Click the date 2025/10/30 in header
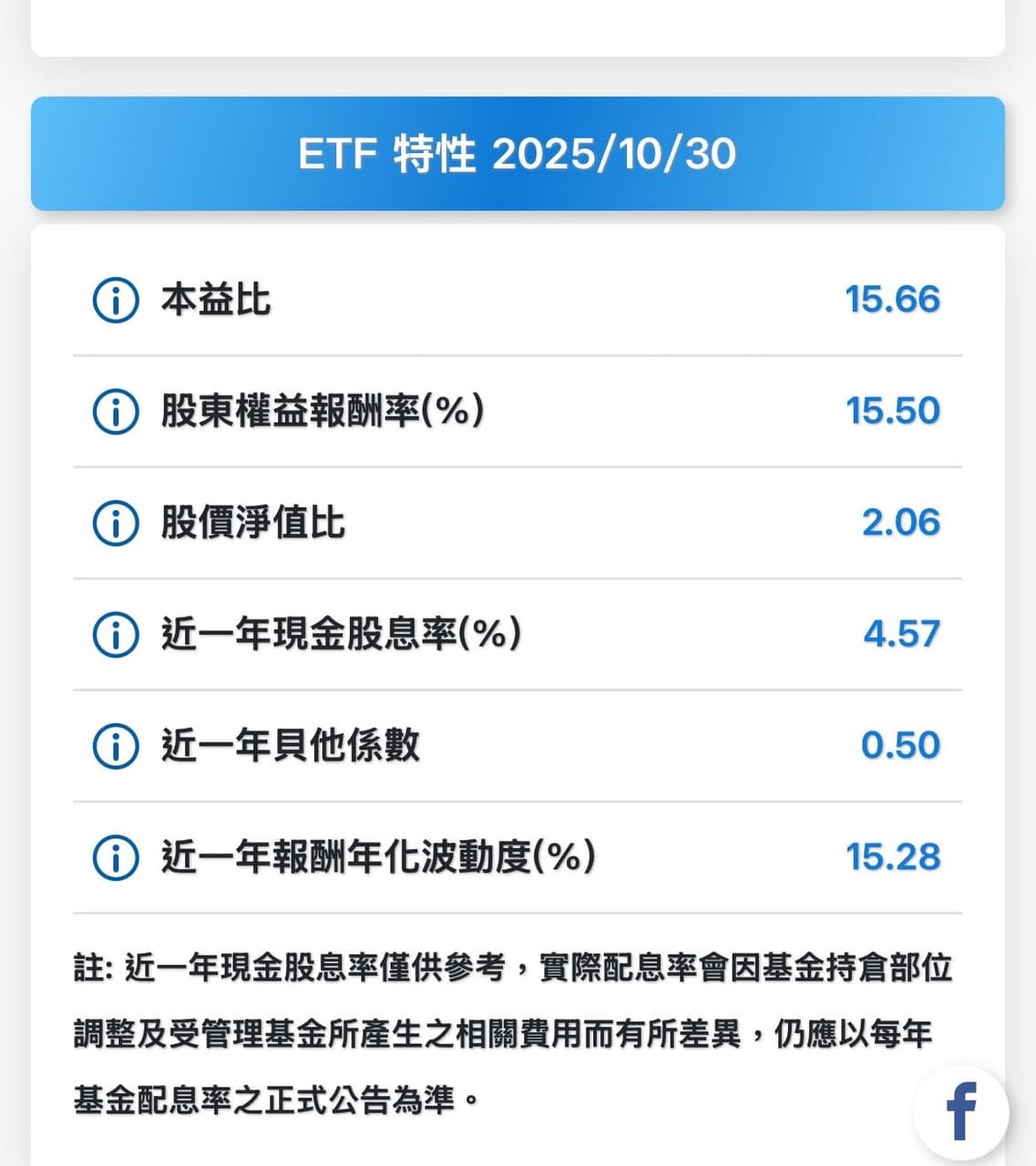Screen dimensions: 1036x1166 [616, 154]
